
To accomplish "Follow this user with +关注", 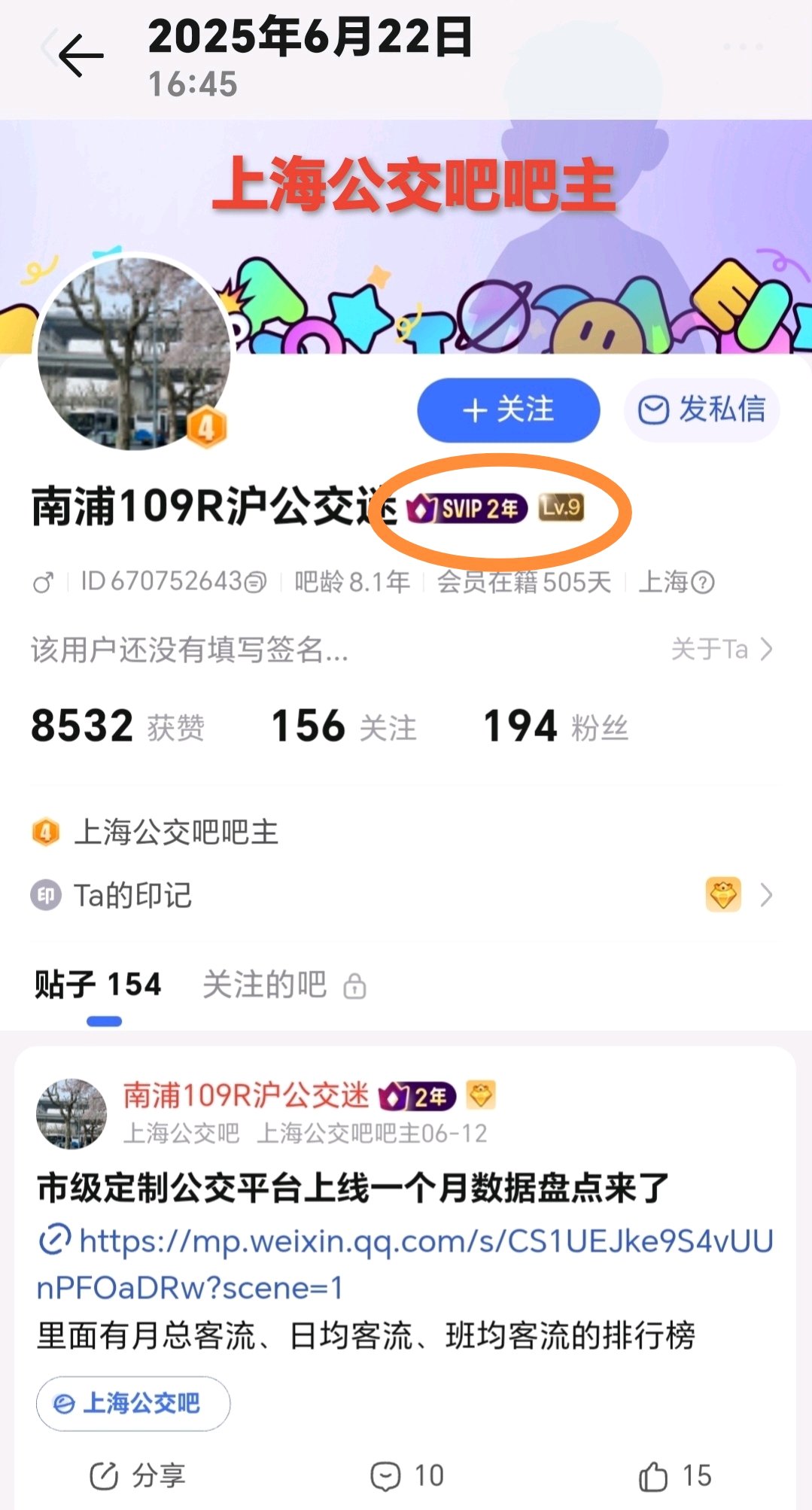I will (x=508, y=410).
